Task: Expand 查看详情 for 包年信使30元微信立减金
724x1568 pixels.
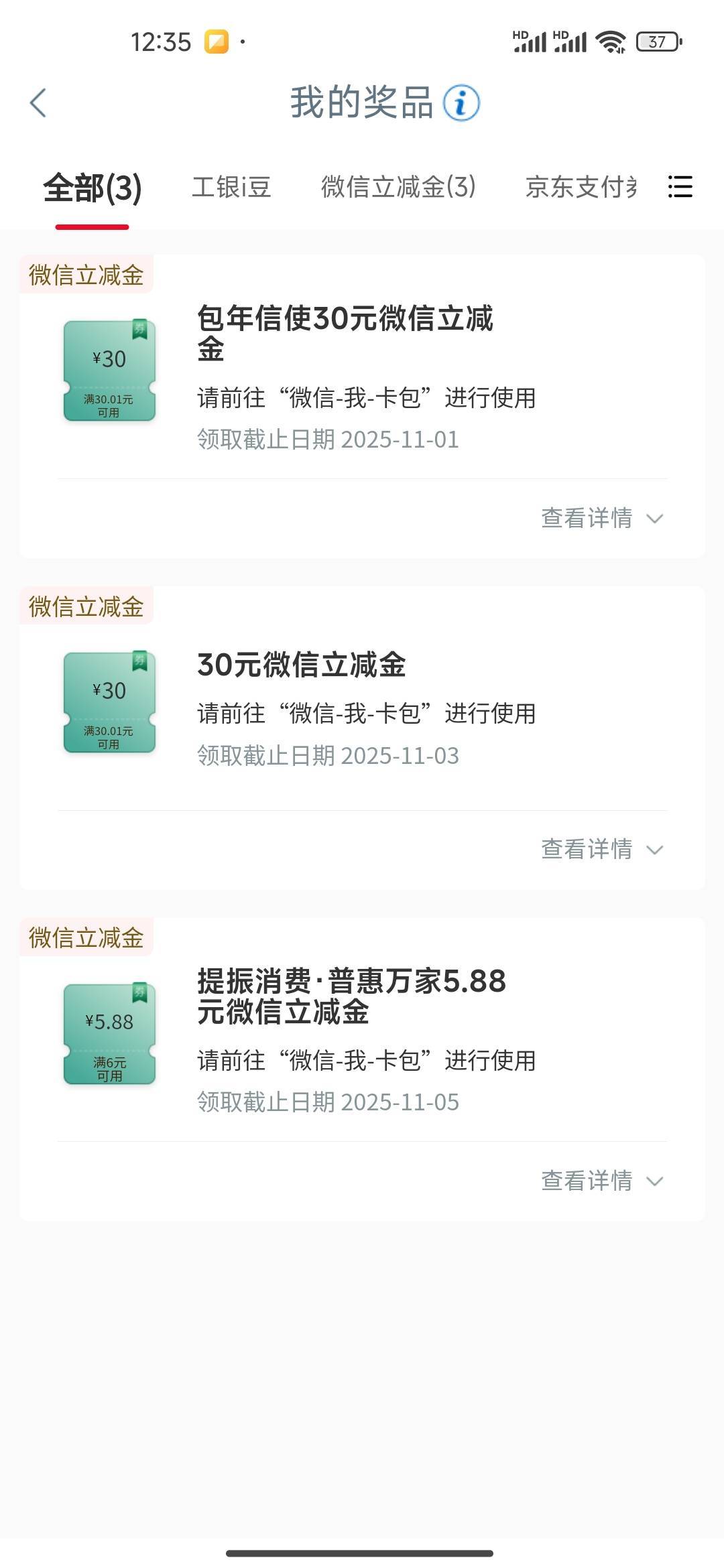Action: pyautogui.click(x=601, y=518)
